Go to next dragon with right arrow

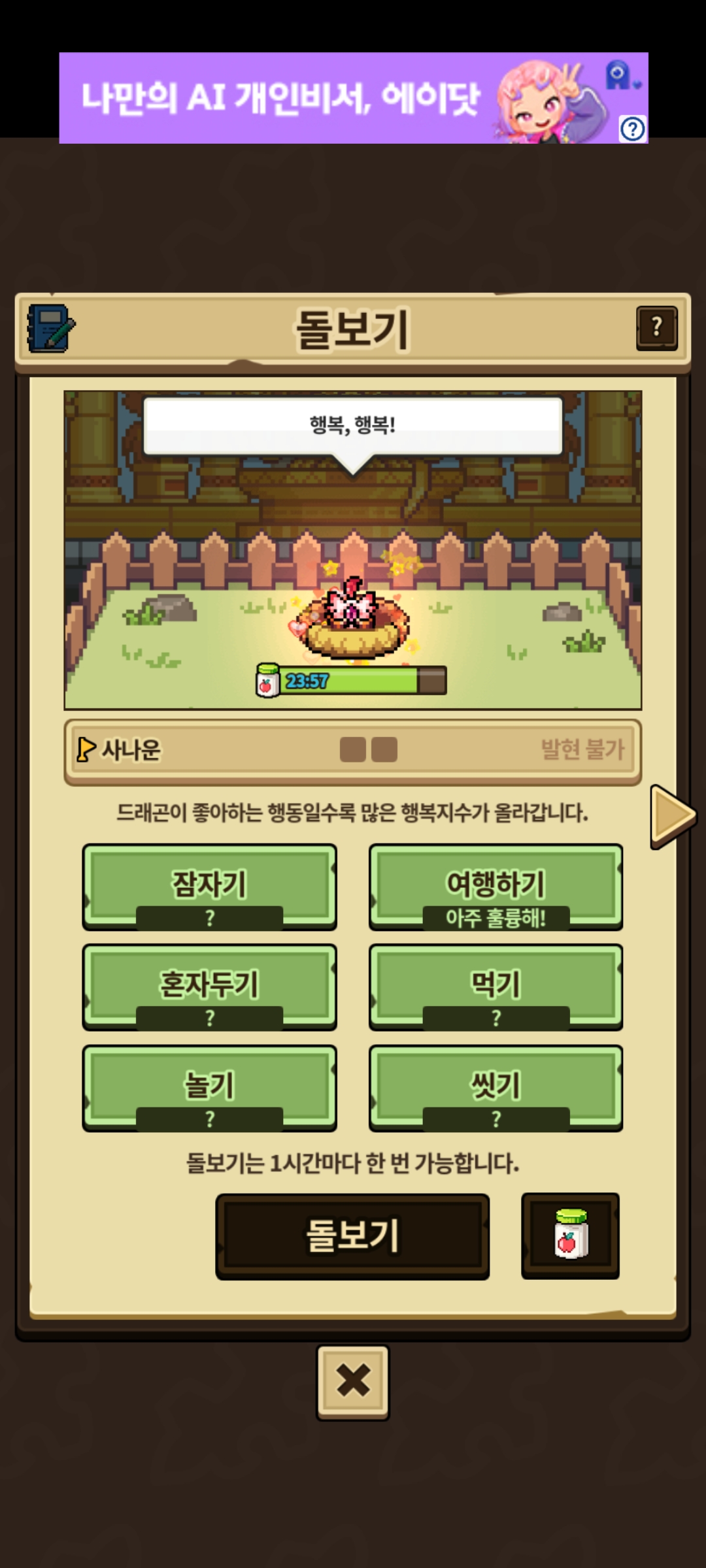click(673, 816)
